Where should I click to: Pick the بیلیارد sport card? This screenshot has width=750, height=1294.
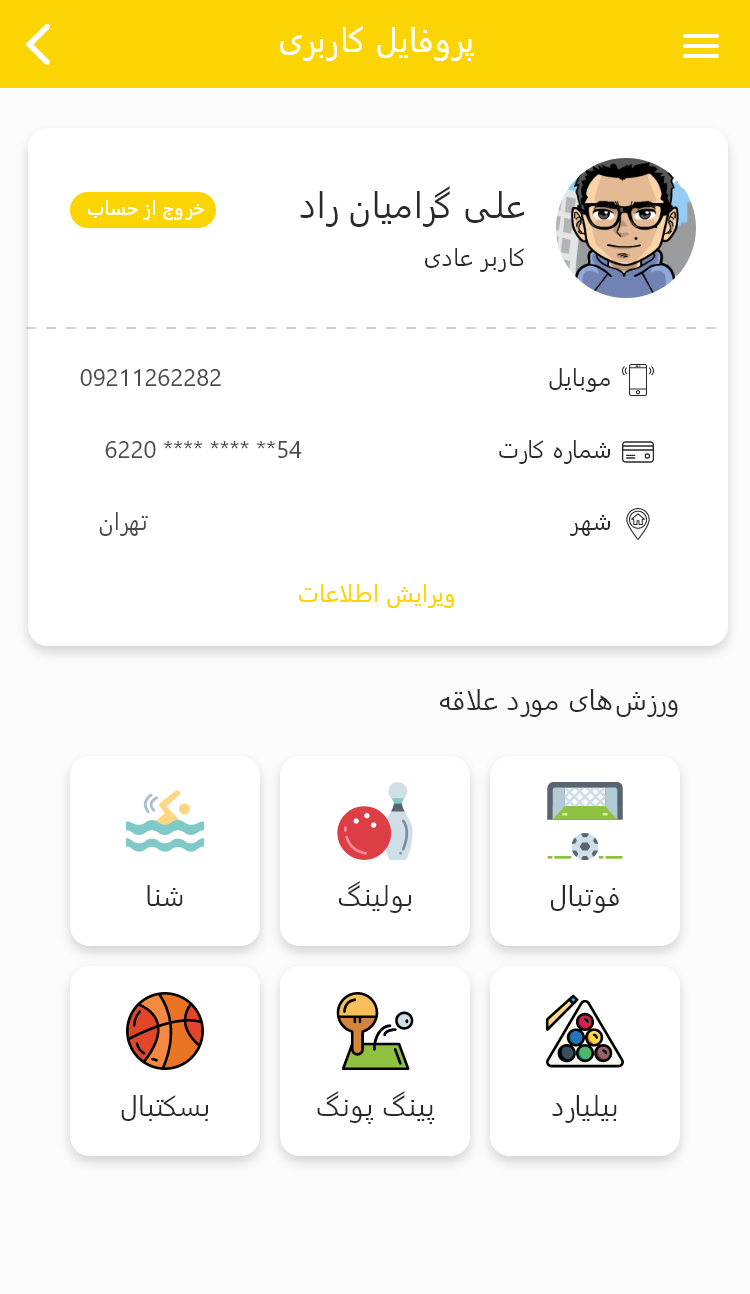[585, 1060]
